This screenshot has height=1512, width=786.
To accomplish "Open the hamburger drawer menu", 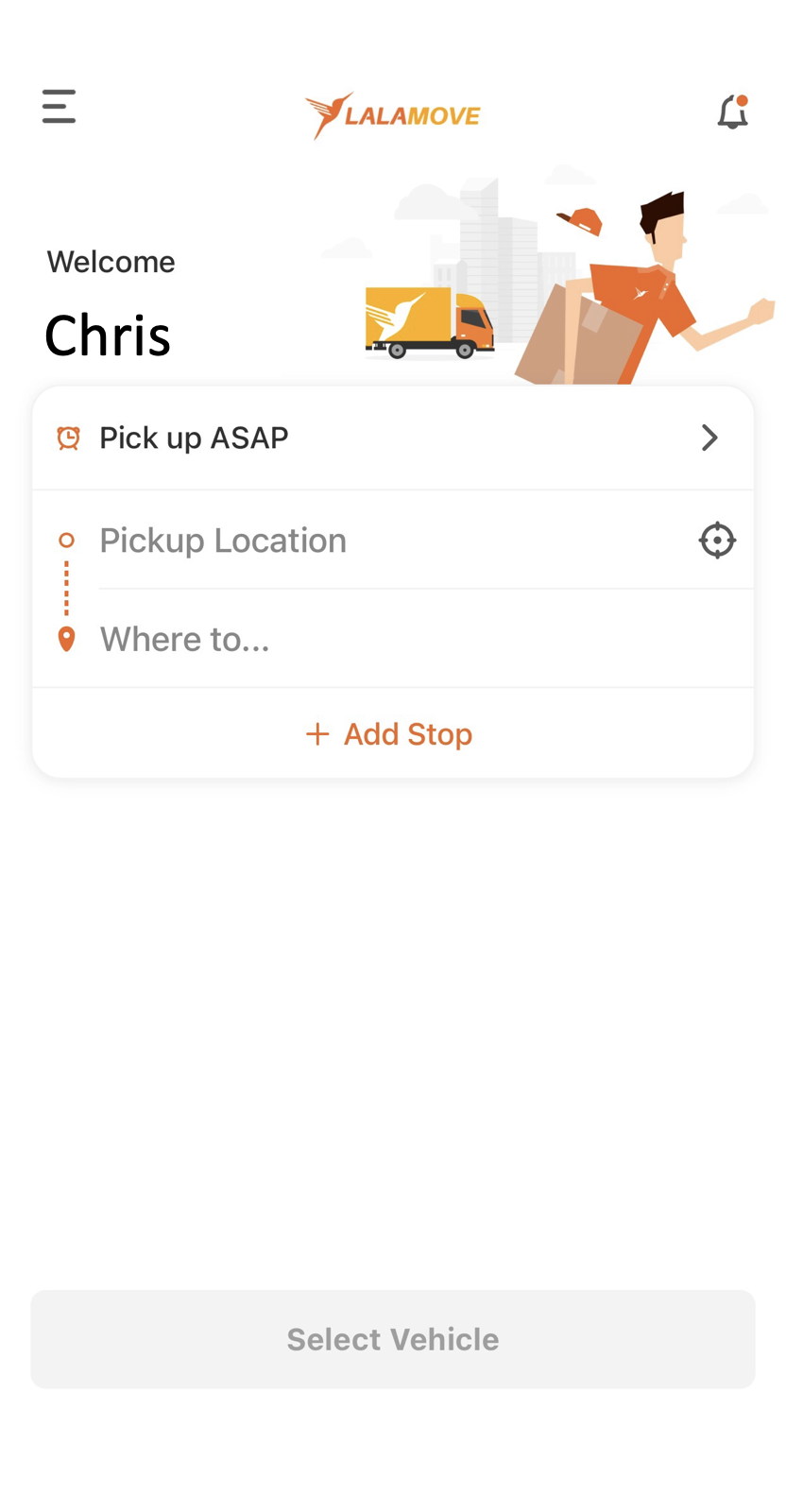I will pos(59,107).
